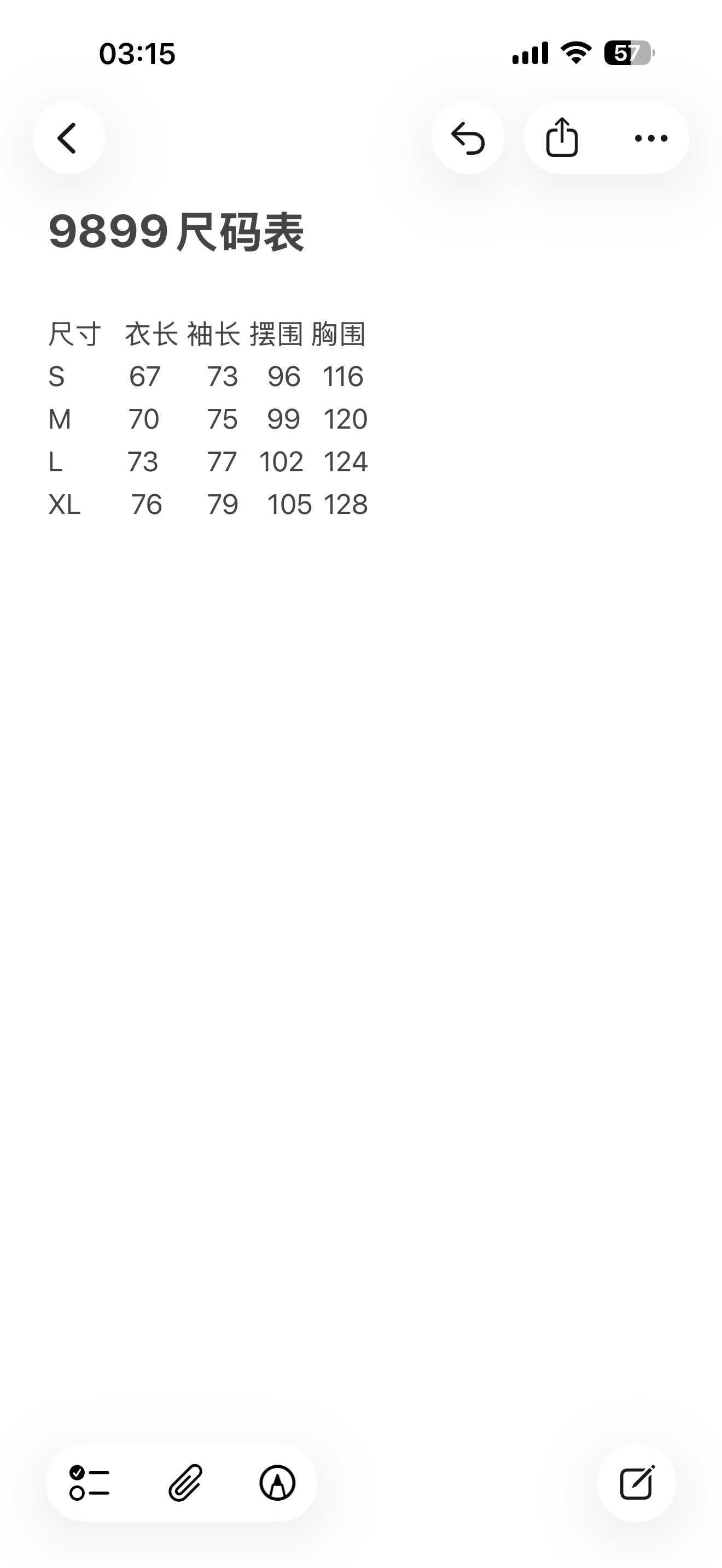The image size is (722, 1568).
Task: Go back to the notes list
Action: coord(69,138)
